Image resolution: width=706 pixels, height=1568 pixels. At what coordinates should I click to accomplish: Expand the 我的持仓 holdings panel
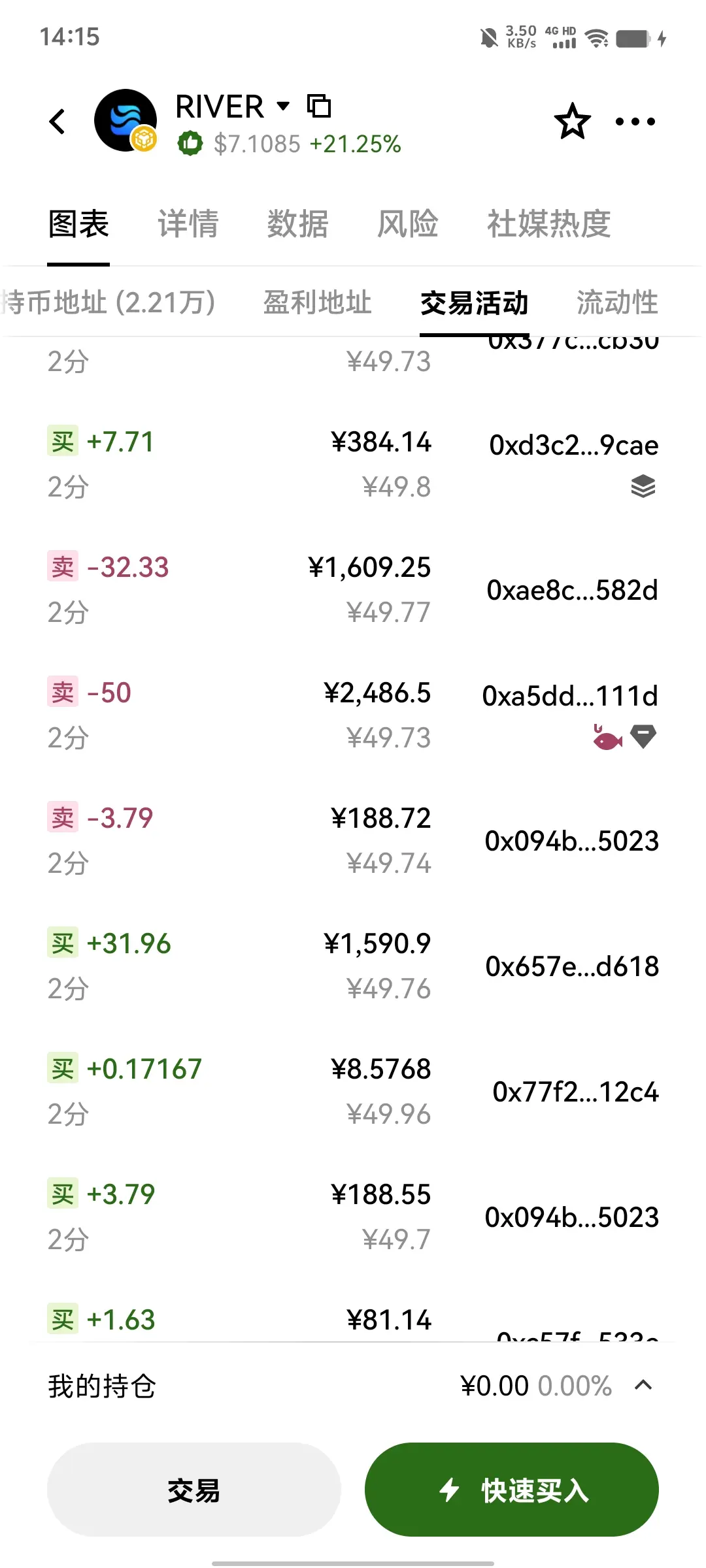pos(643,1386)
